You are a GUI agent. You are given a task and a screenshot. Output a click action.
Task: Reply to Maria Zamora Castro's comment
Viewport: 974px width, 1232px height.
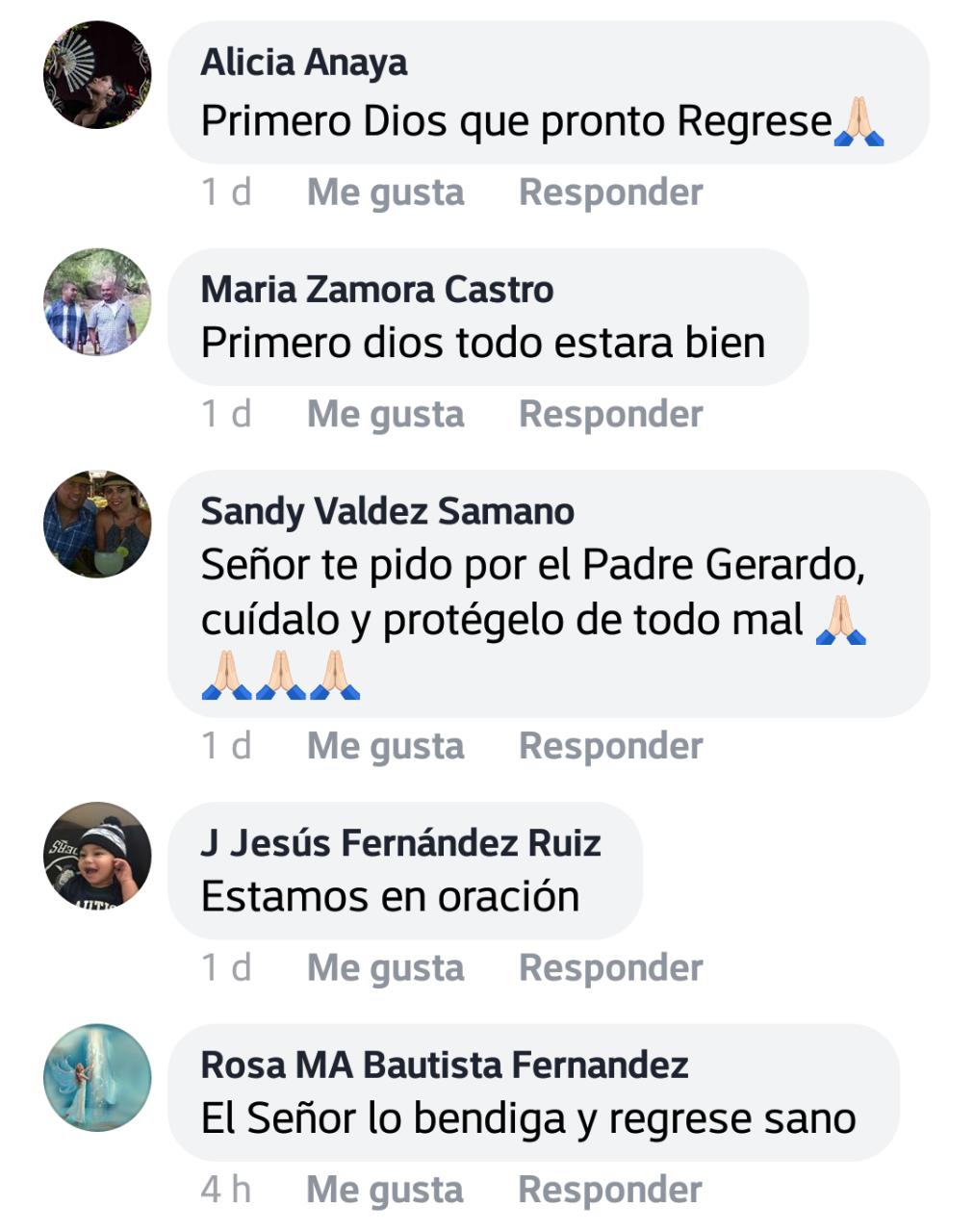tap(610, 414)
